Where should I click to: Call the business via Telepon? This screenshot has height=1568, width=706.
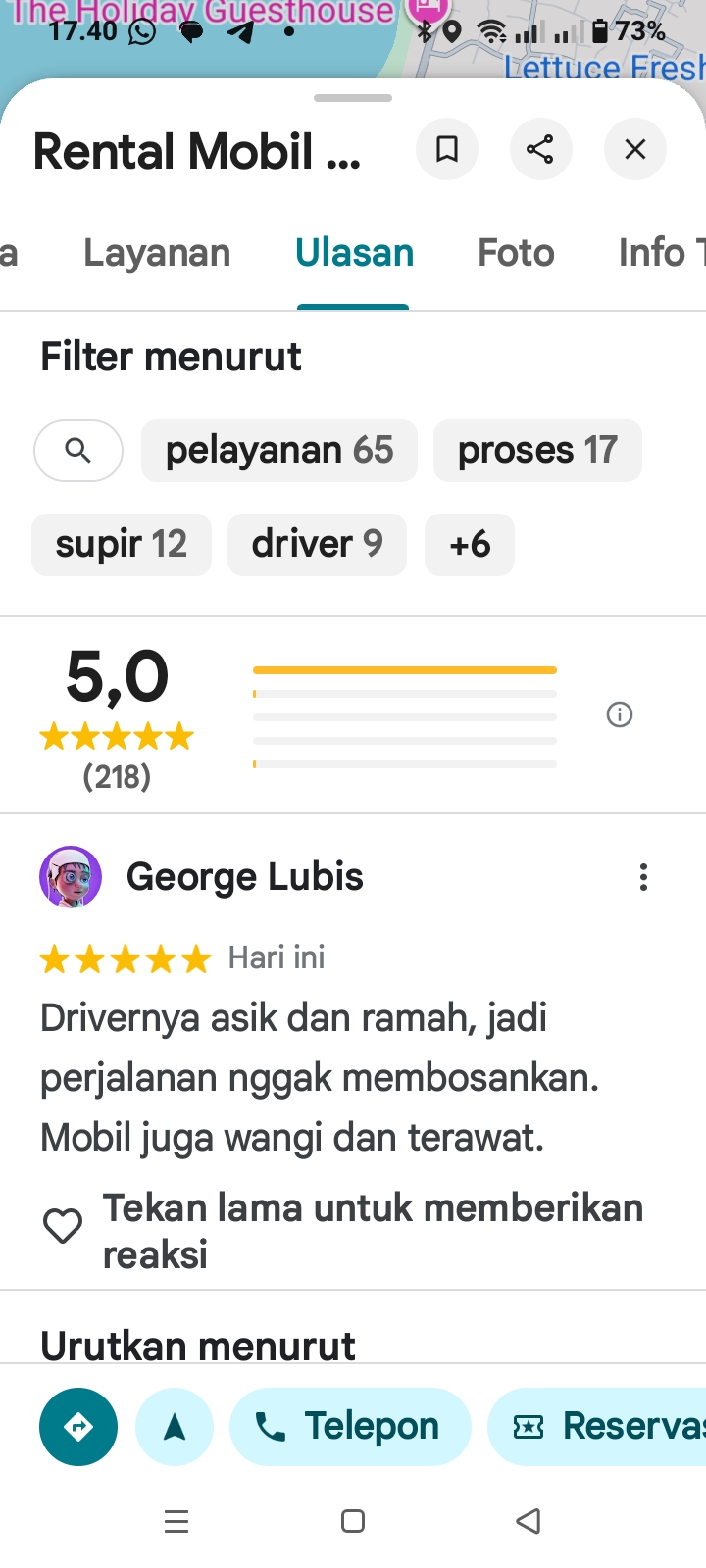tap(350, 1427)
